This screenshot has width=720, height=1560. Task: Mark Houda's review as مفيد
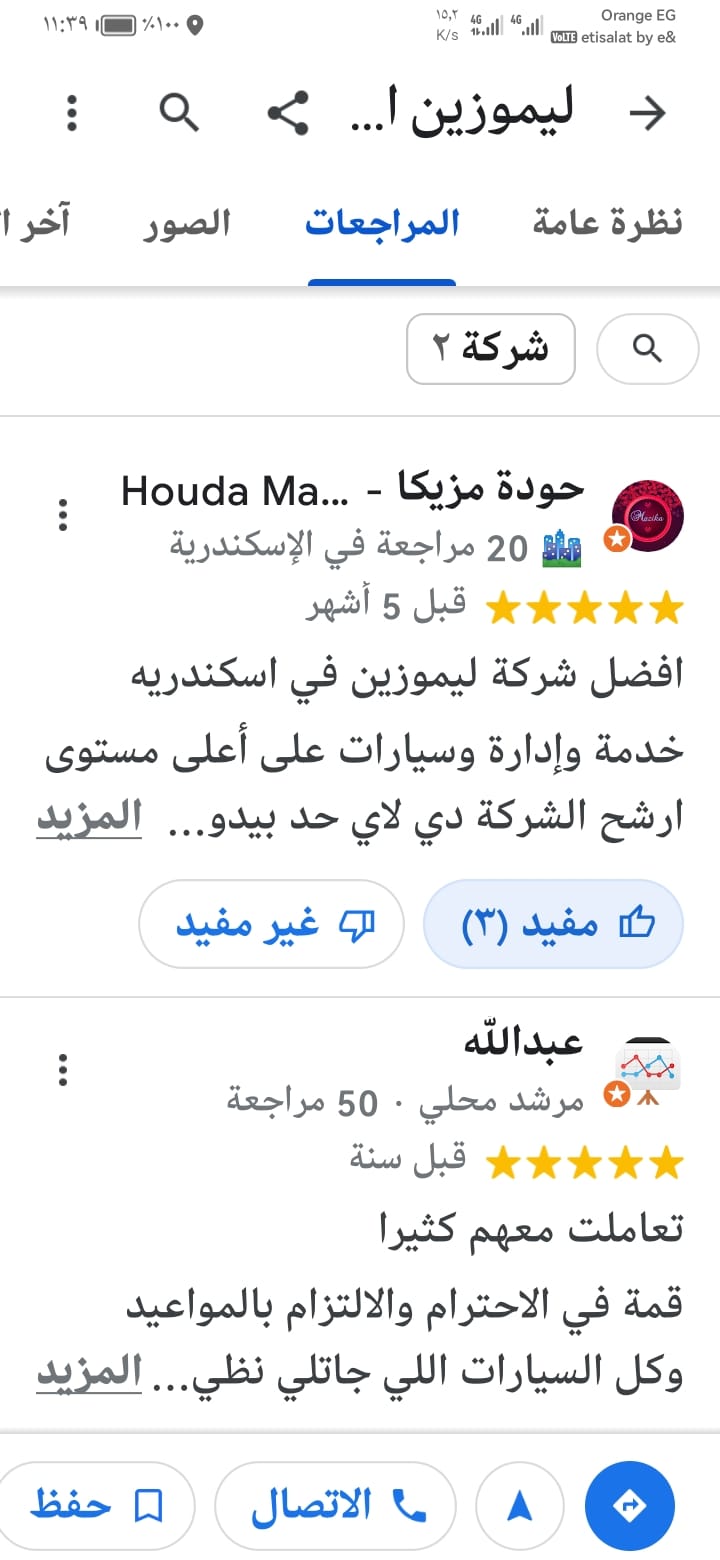coord(553,924)
